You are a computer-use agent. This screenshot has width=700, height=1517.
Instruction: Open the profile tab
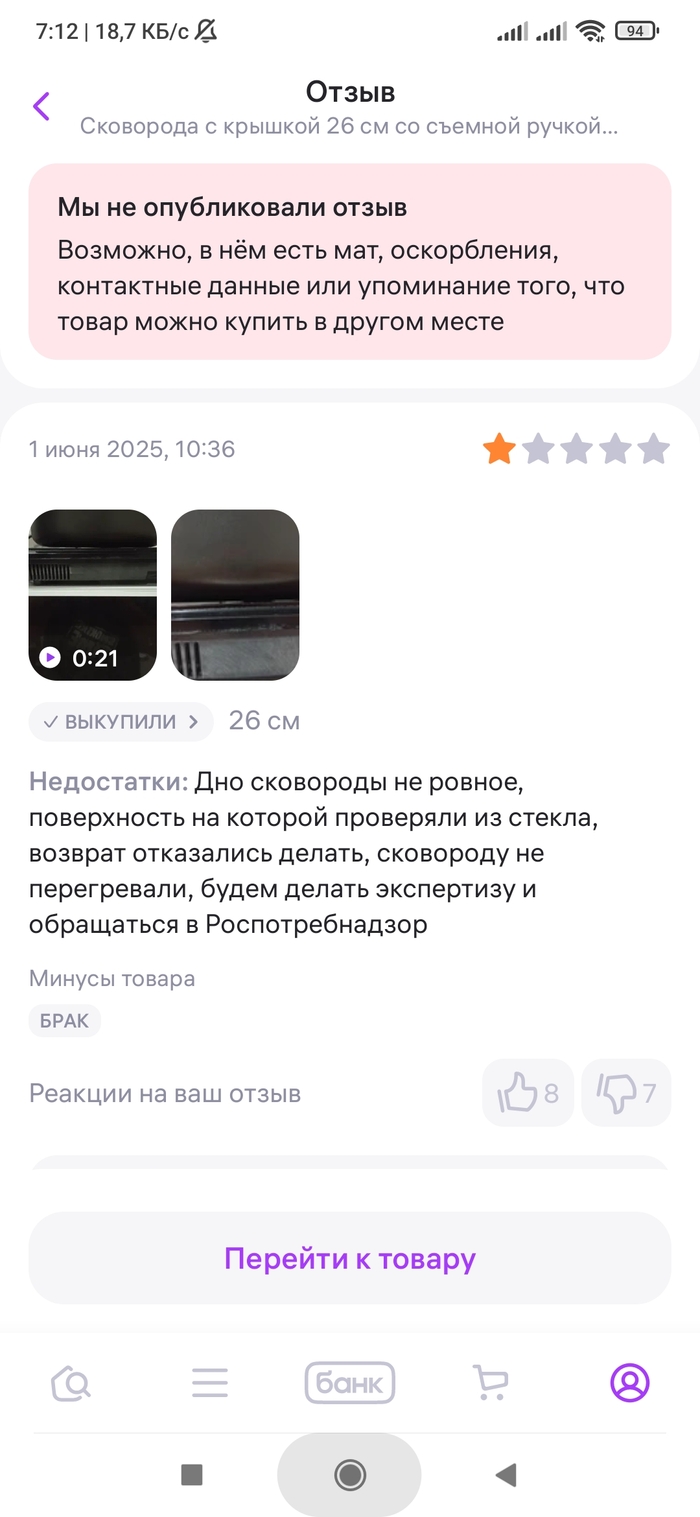click(x=630, y=1383)
